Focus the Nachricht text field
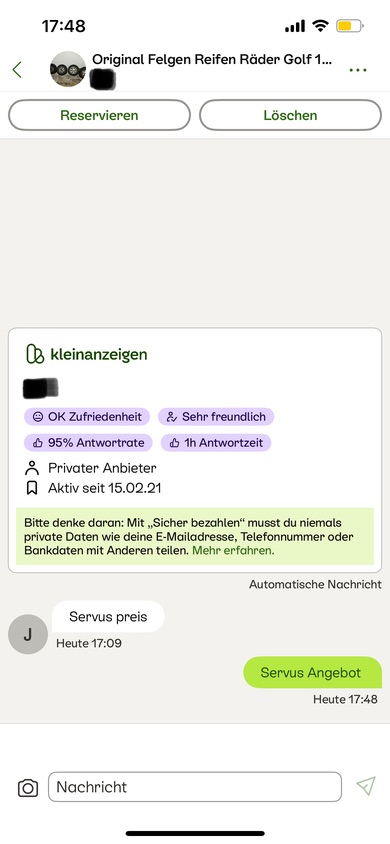The width and height of the screenshot is (390, 844). point(195,787)
